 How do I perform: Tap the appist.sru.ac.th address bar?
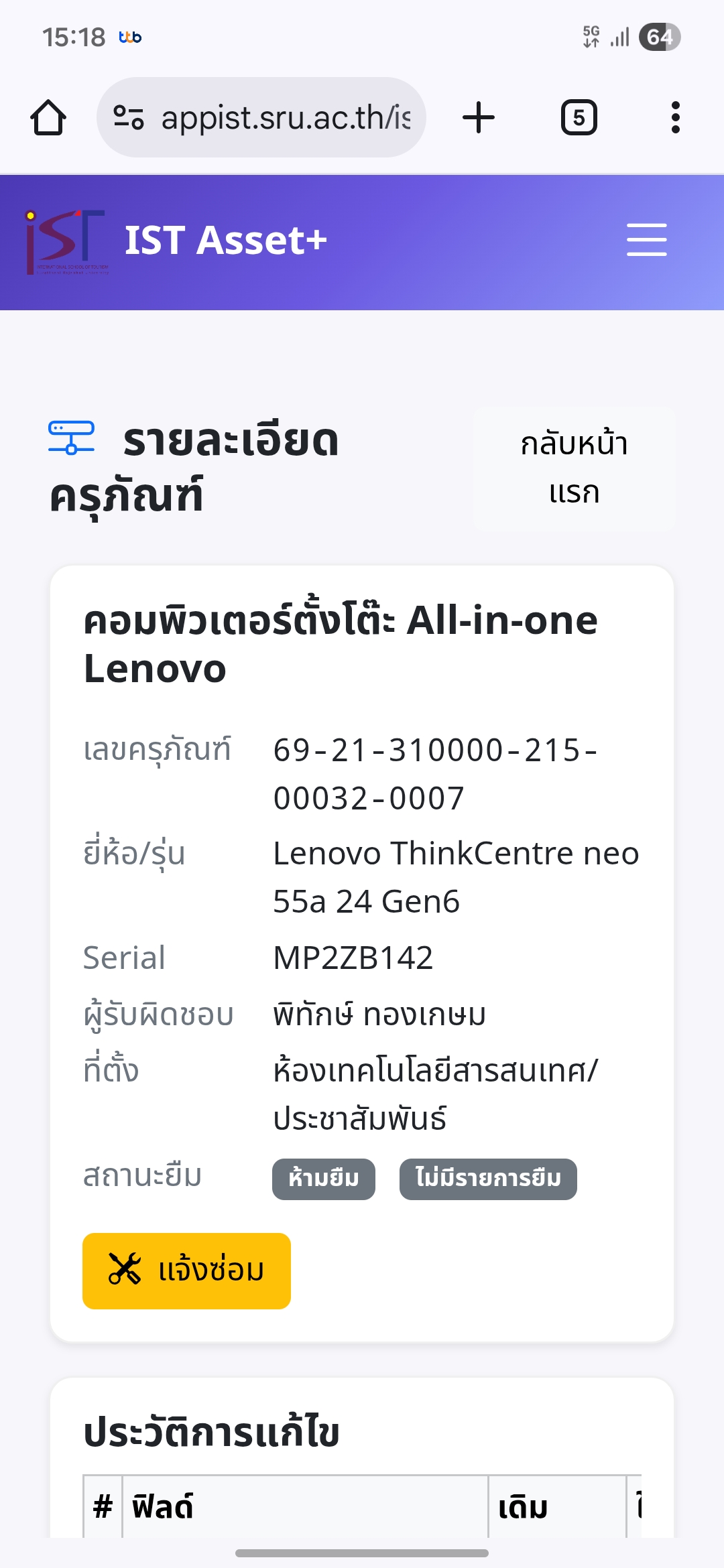pyautogui.click(x=285, y=118)
